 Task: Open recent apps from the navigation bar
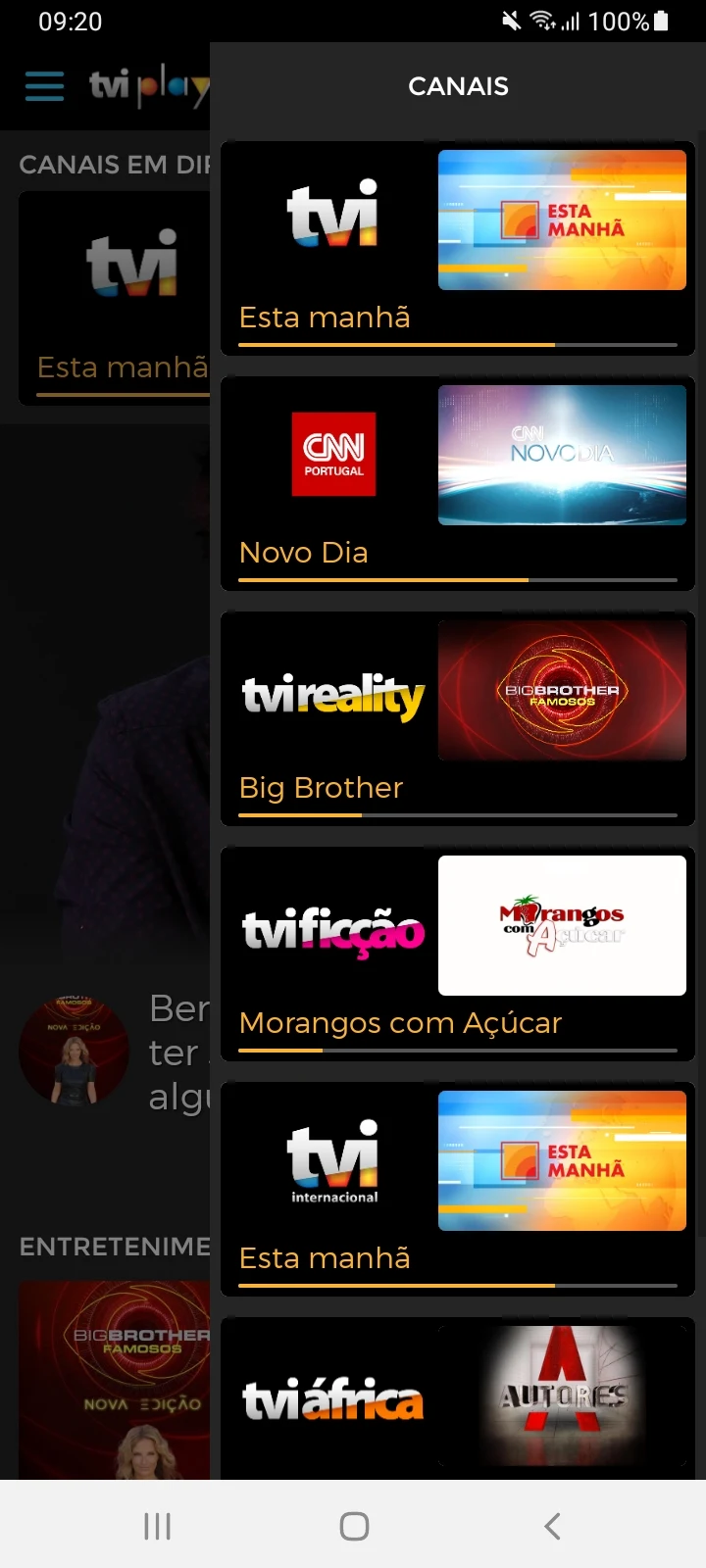point(157,1525)
